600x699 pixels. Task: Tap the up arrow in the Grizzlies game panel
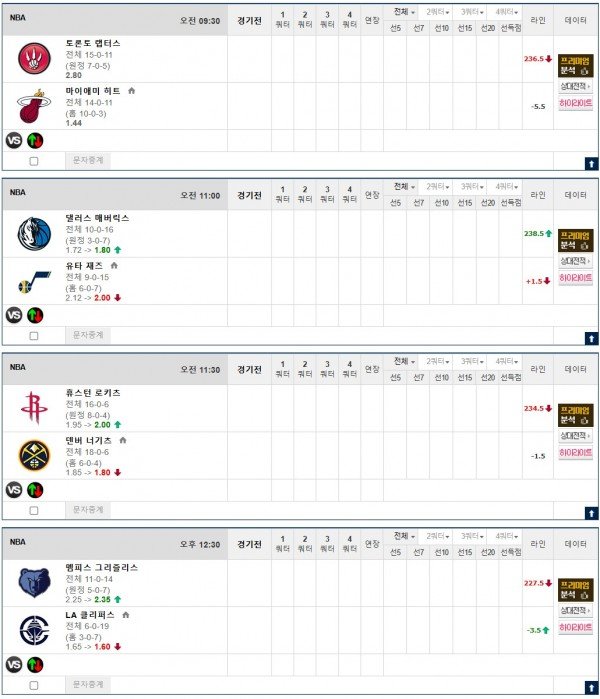(x=590, y=686)
